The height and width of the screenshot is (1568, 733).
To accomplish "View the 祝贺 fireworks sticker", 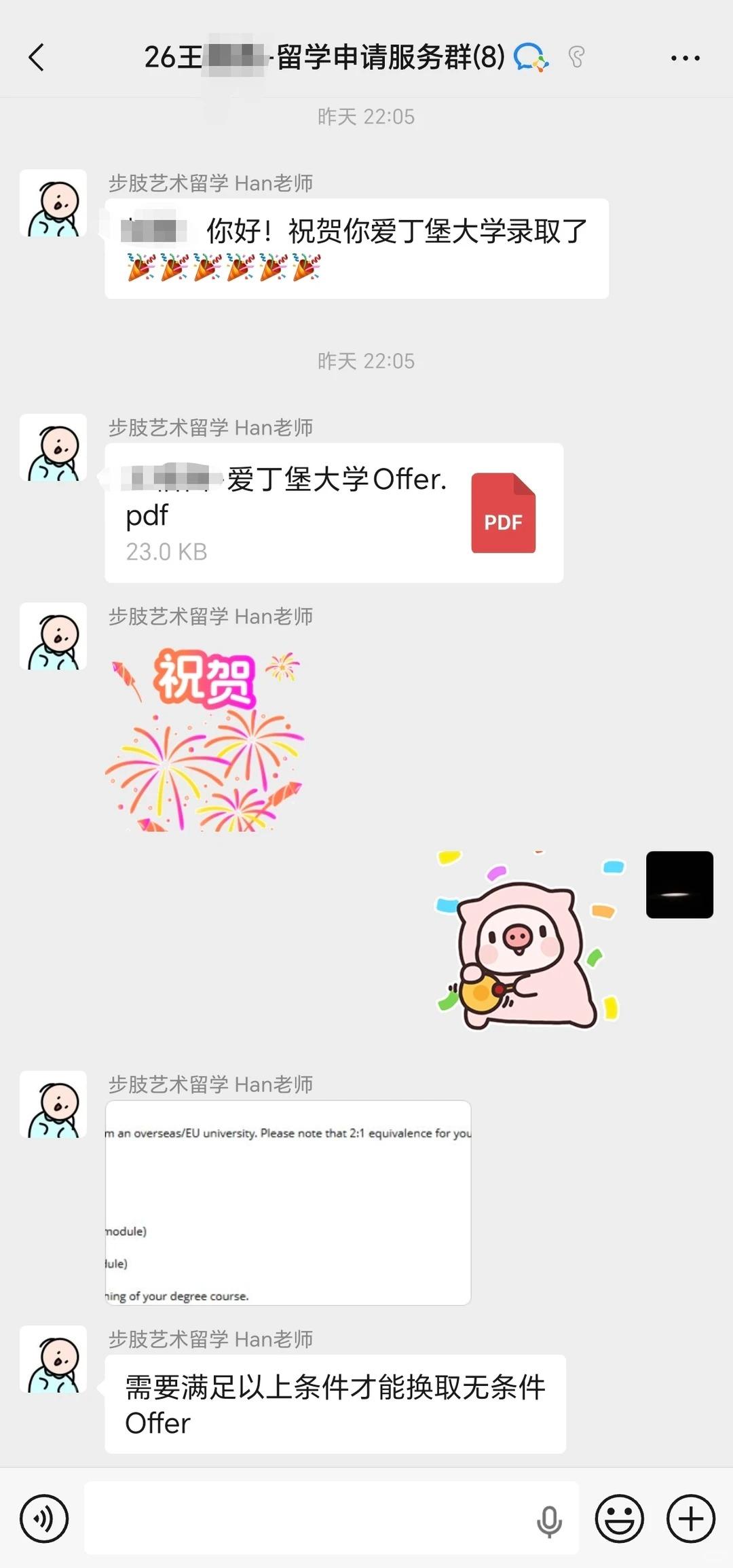I will [x=205, y=740].
